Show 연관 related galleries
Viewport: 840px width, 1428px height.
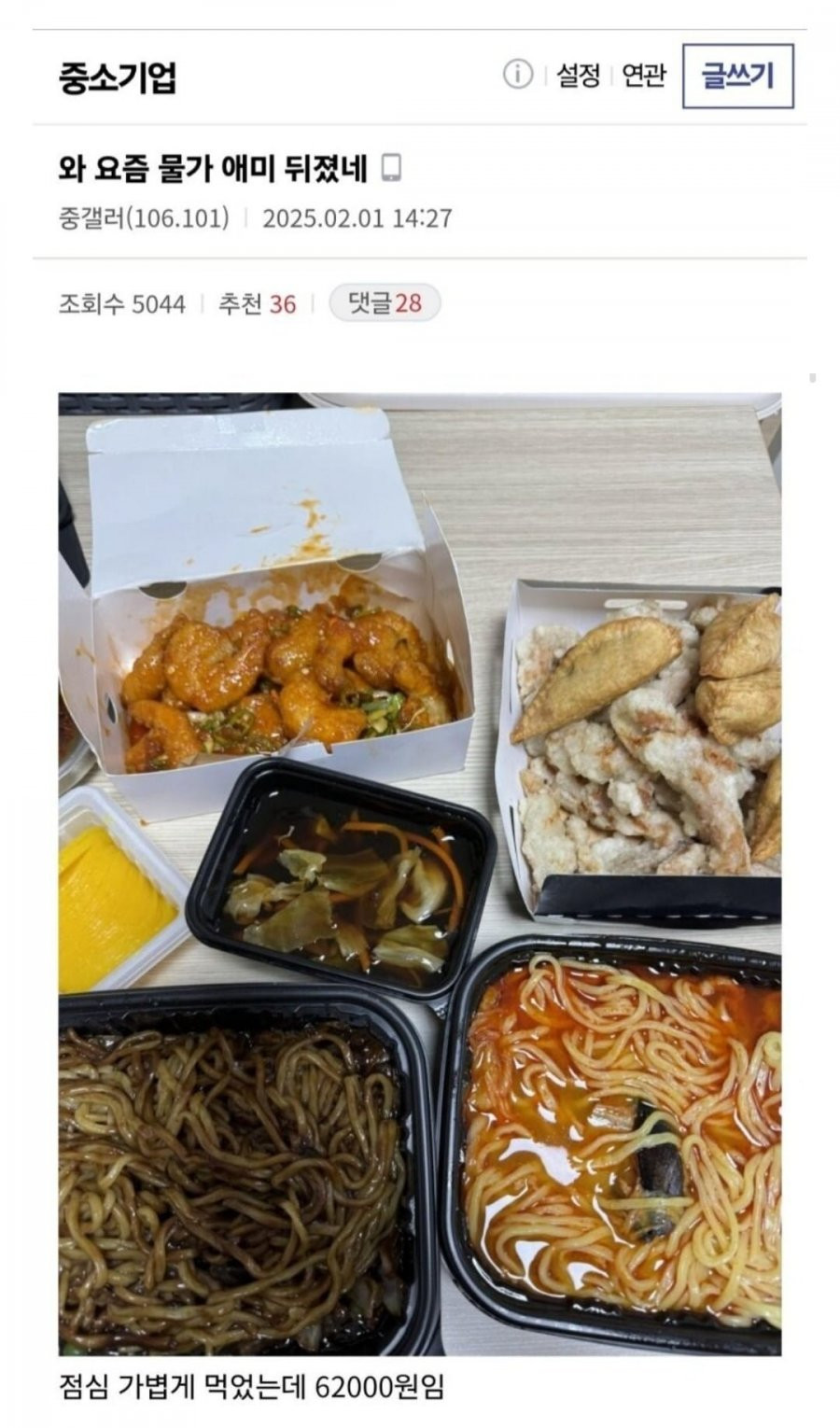644,76
